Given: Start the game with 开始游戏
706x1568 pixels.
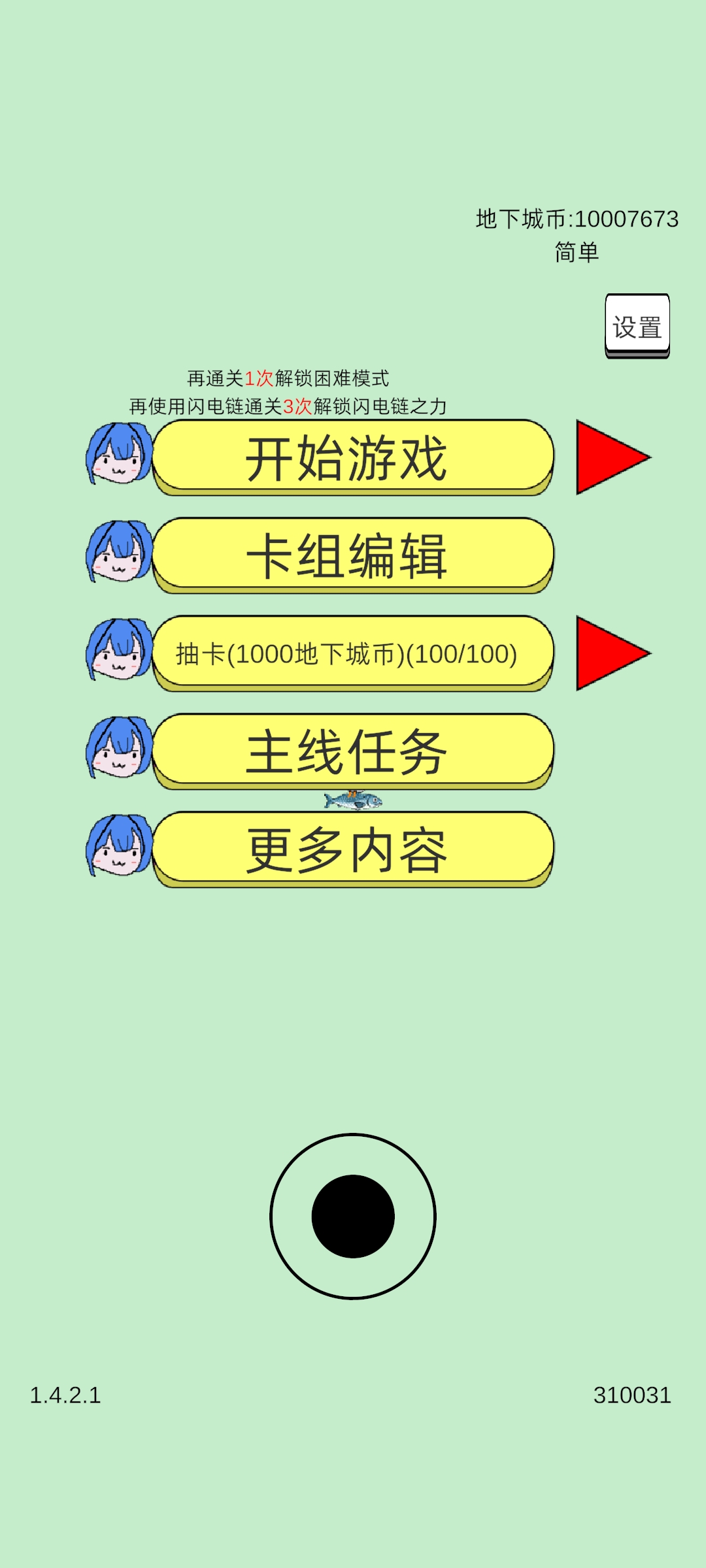Looking at the screenshot, I should click(x=353, y=457).
